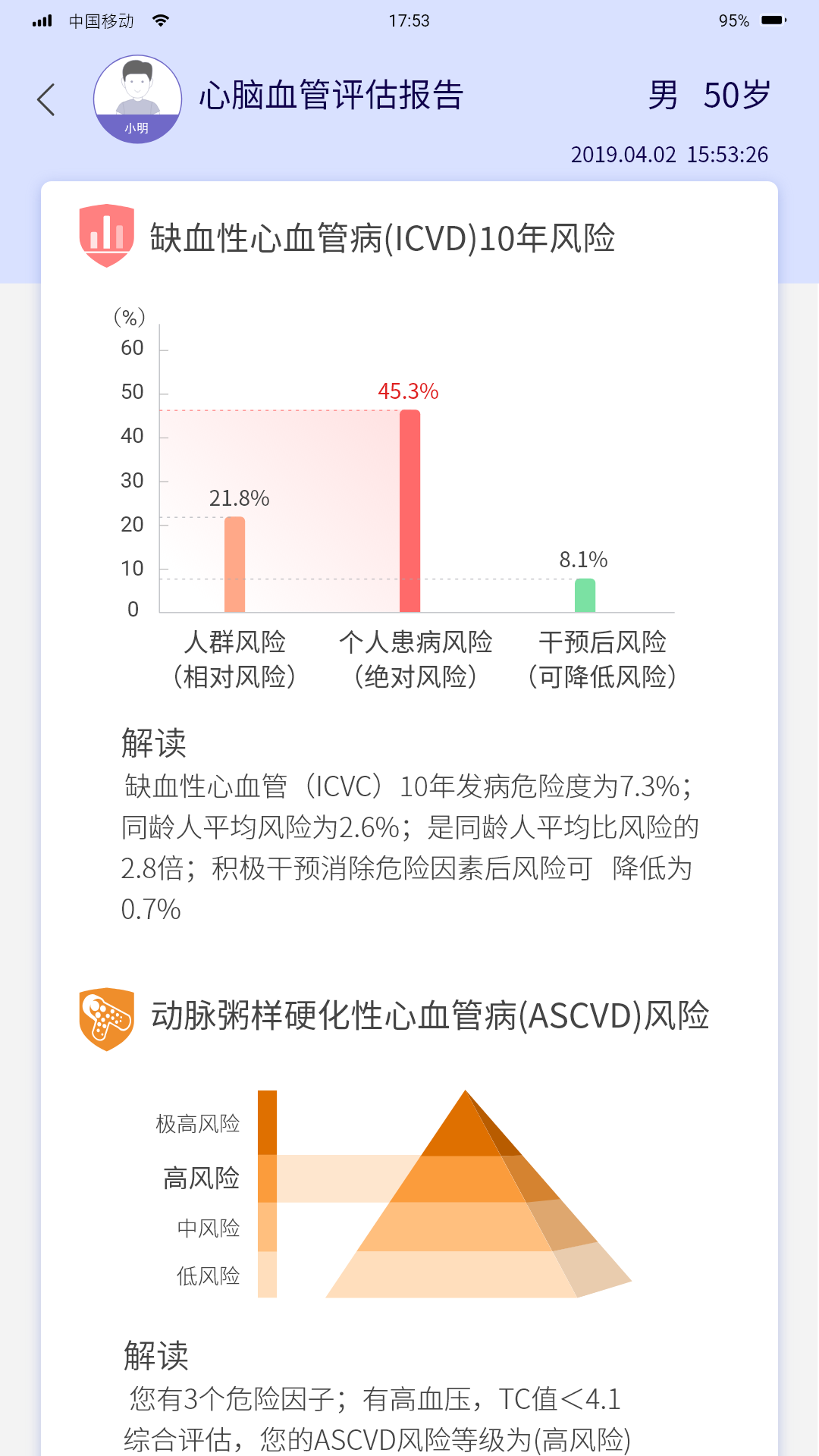Tap the 中国移动 carrier label
This screenshot has height=1456, width=819.
[x=100, y=21]
